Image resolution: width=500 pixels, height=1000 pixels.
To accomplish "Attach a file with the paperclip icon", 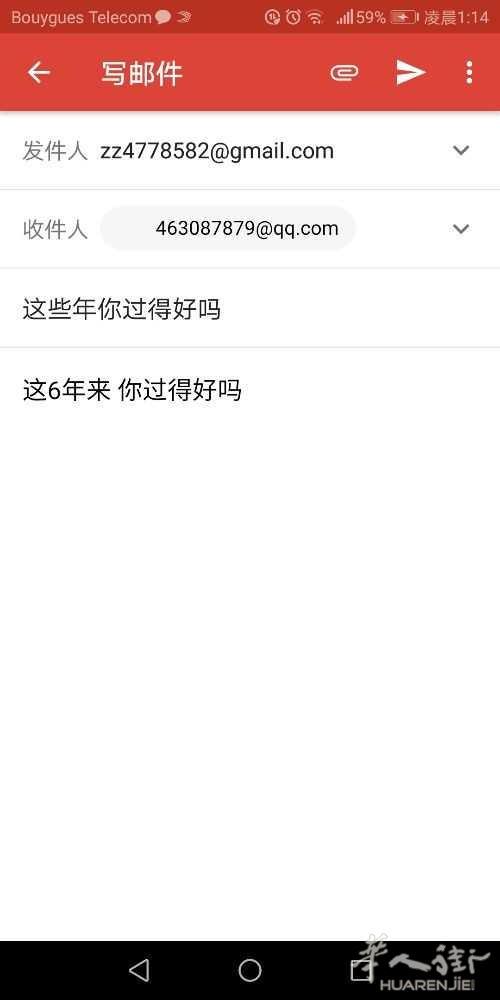I will (344, 73).
